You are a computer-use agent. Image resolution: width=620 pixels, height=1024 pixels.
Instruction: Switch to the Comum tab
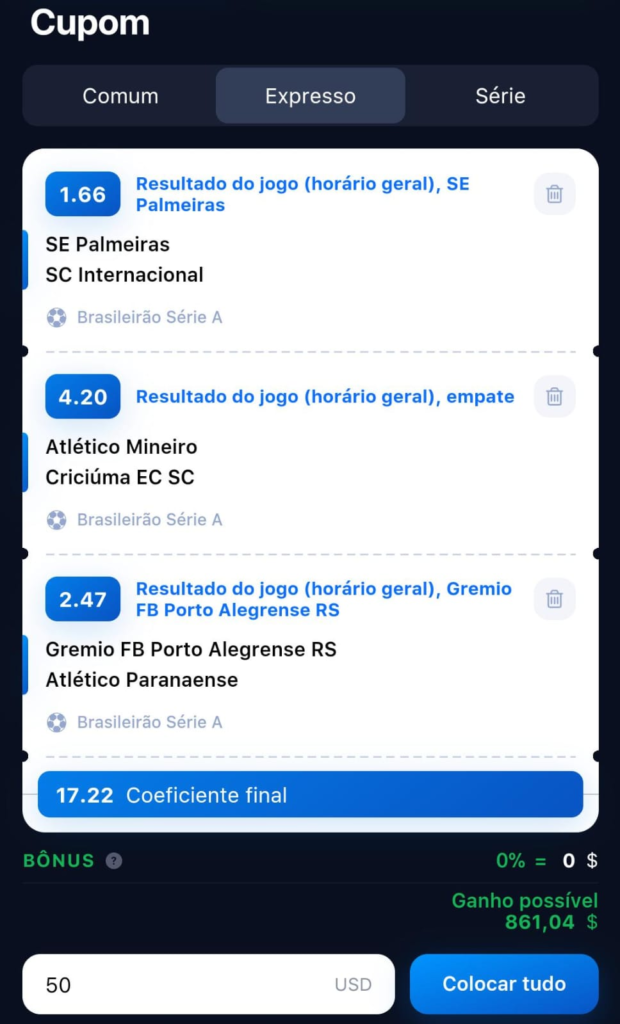click(x=120, y=96)
